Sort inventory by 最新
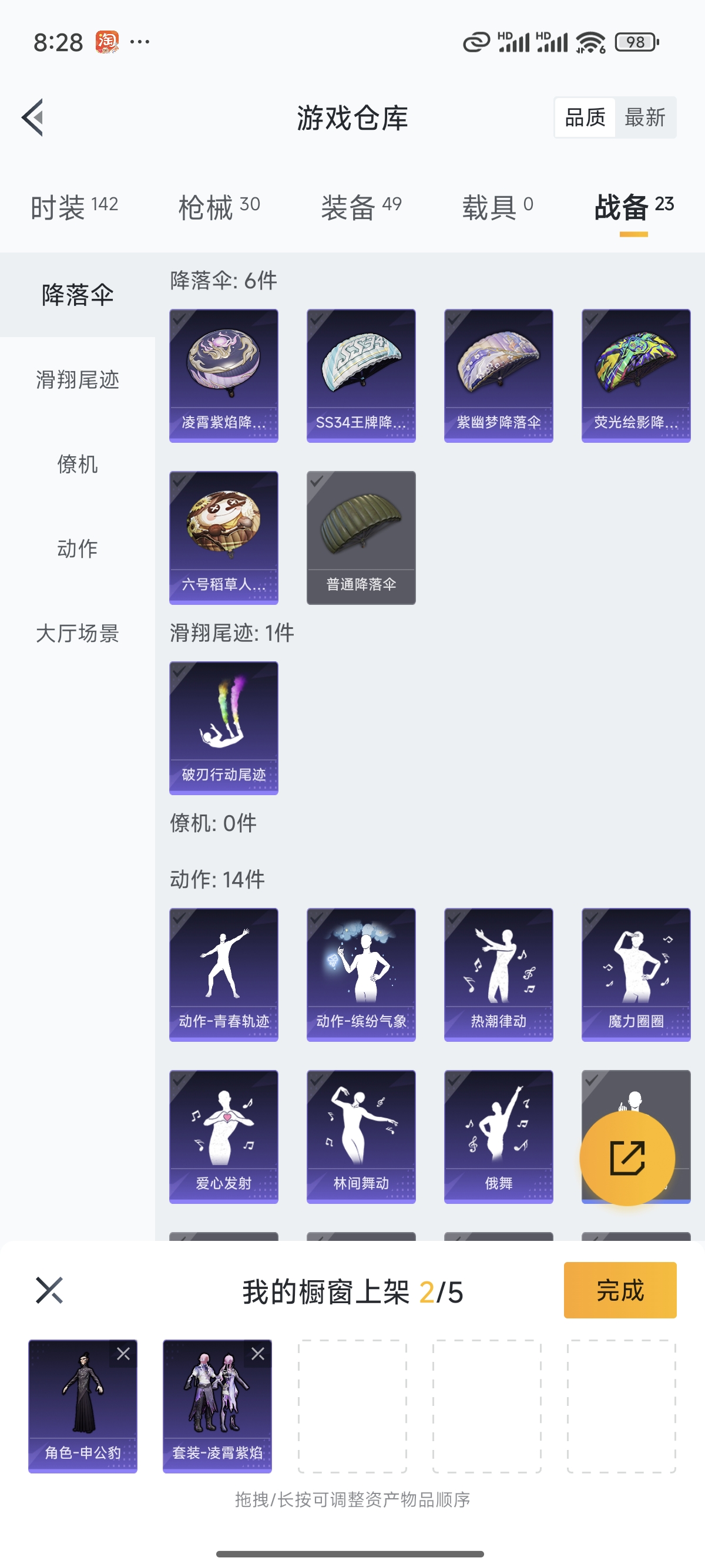 [x=644, y=117]
